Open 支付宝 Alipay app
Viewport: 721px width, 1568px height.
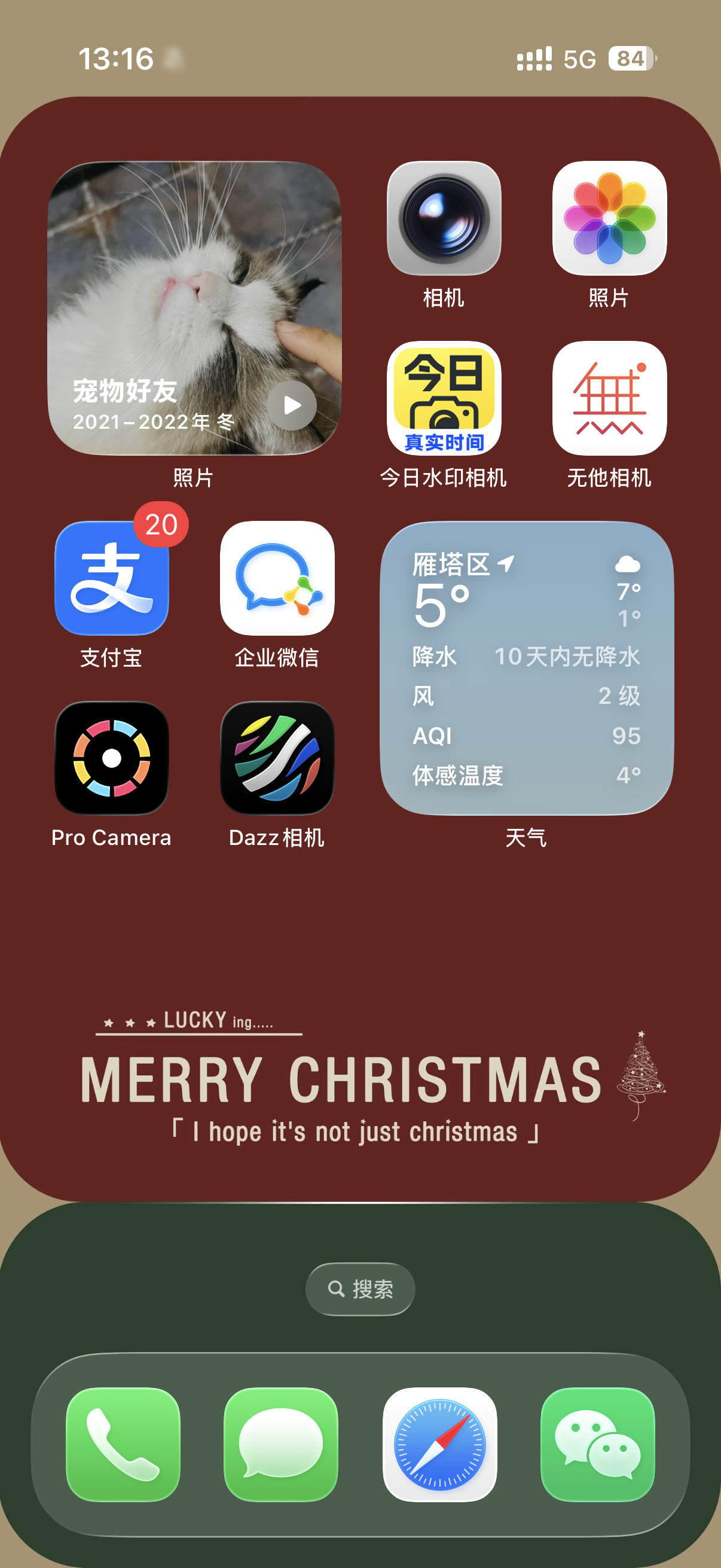(x=111, y=578)
